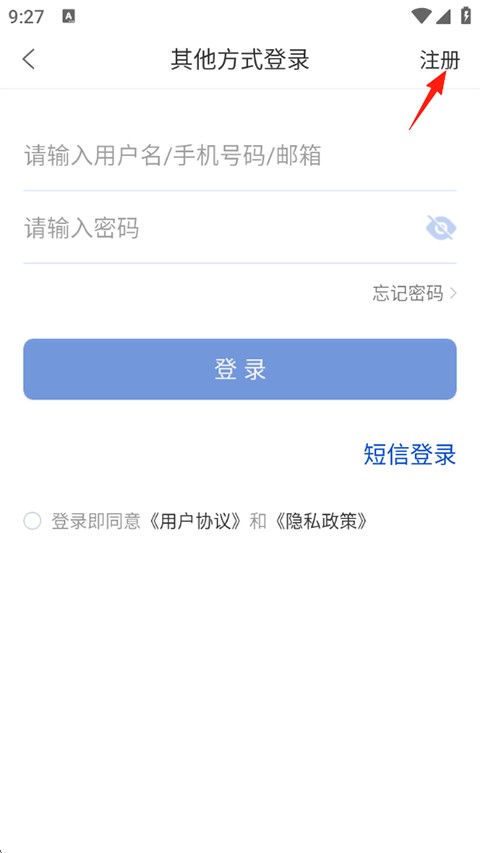
Task: Toggle password visibility eye icon
Action: [x=441, y=227]
